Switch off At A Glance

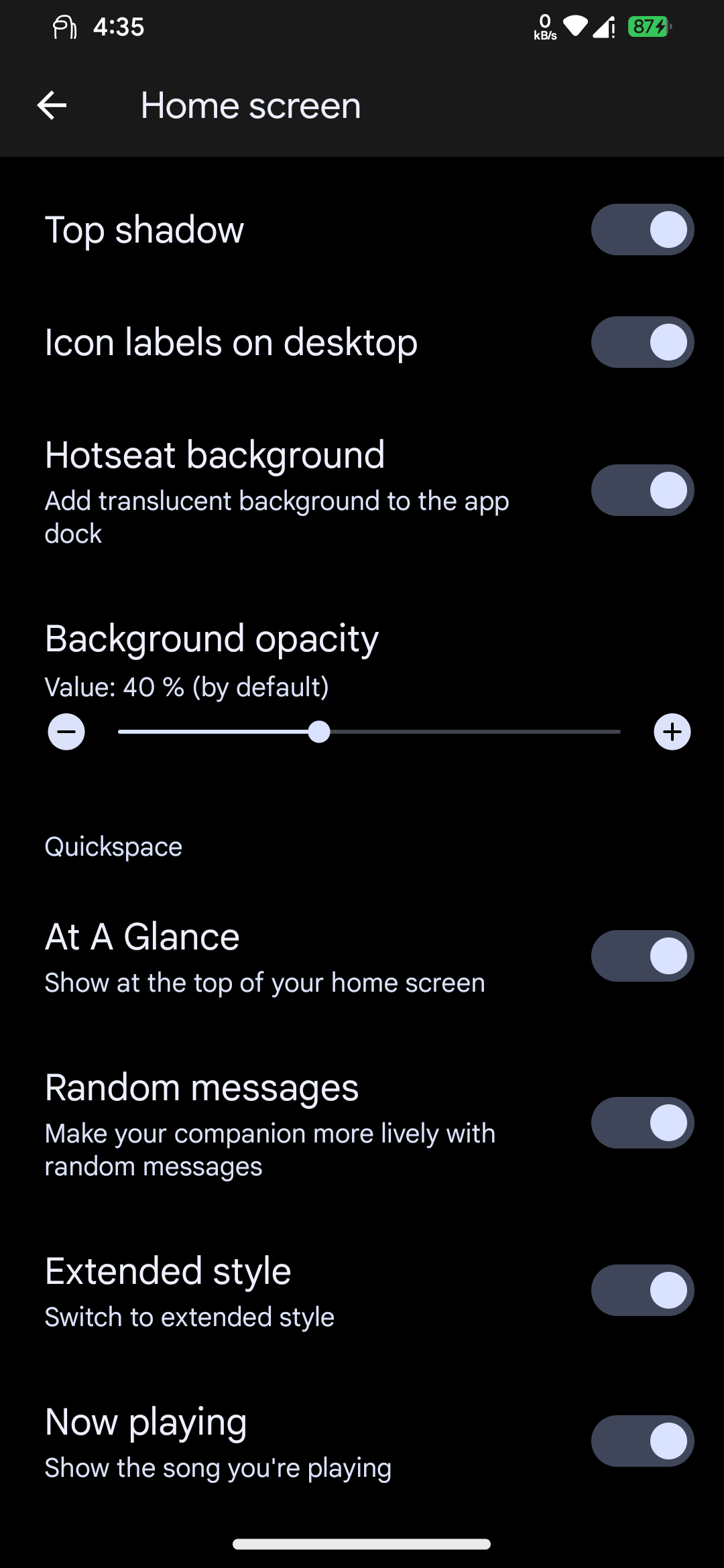pos(642,956)
